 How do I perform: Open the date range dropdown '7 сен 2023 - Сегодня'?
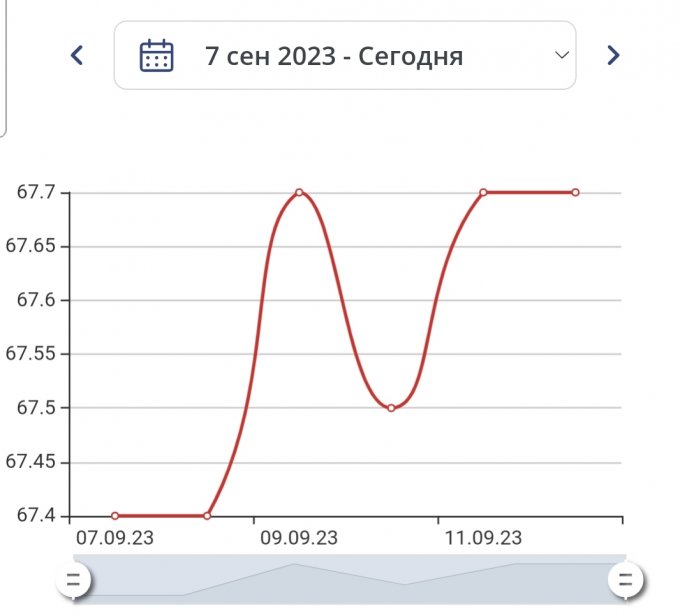point(345,55)
